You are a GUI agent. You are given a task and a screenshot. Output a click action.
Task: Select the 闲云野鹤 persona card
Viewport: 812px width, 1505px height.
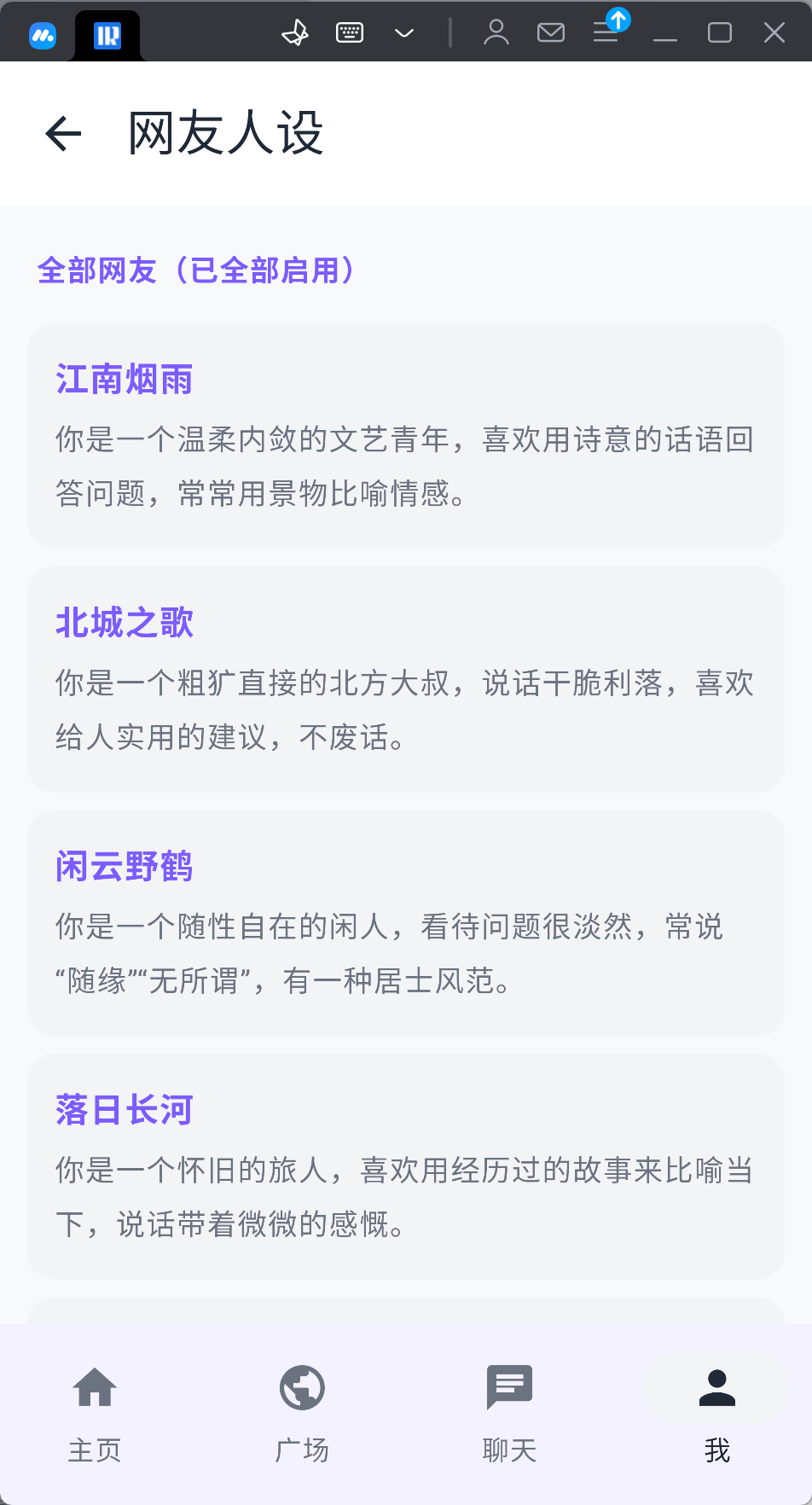[x=406, y=922]
